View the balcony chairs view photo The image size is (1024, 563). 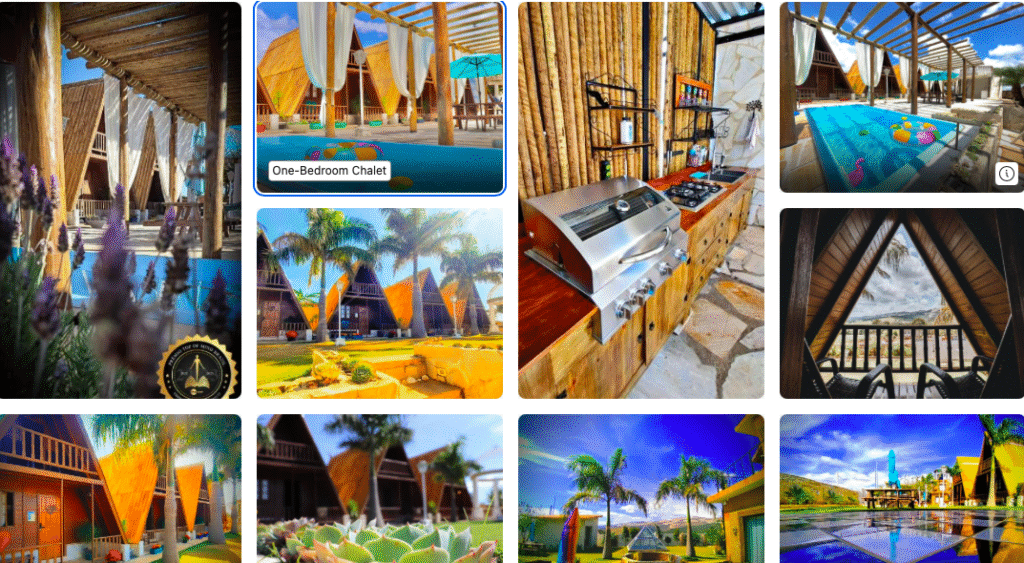click(x=902, y=303)
